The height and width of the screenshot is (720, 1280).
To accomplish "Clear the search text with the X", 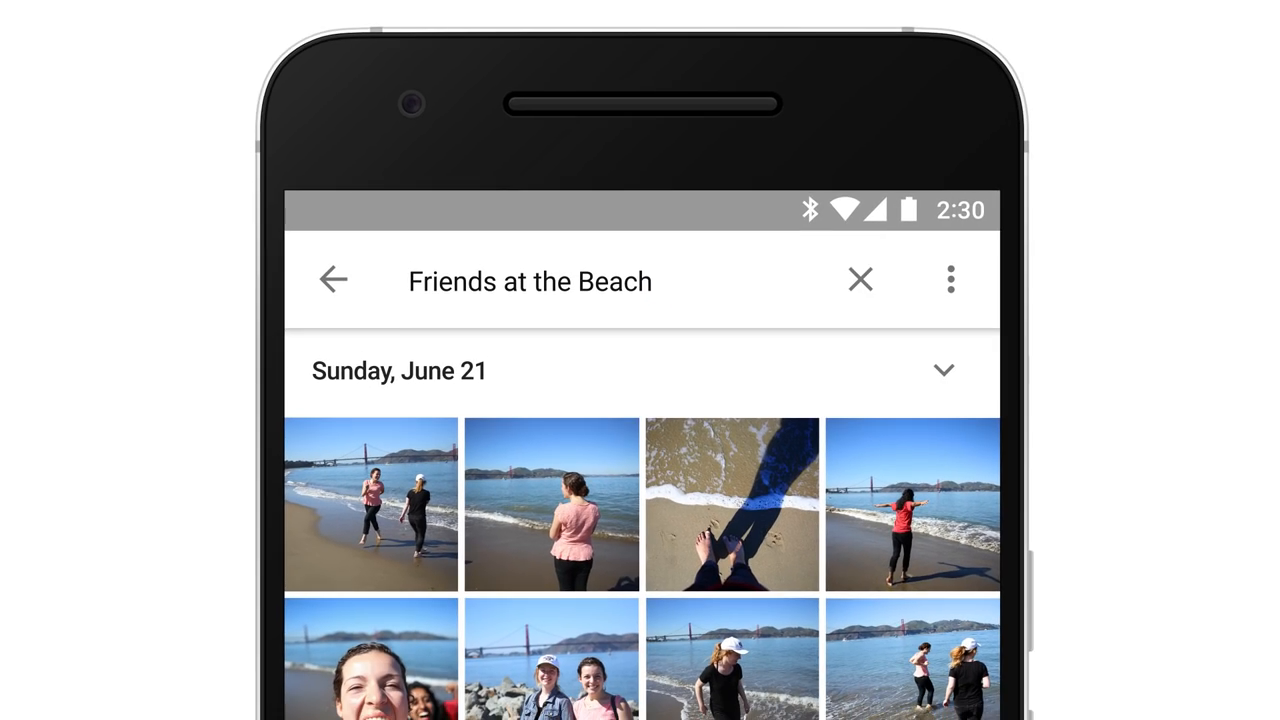I will tap(860, 280).
